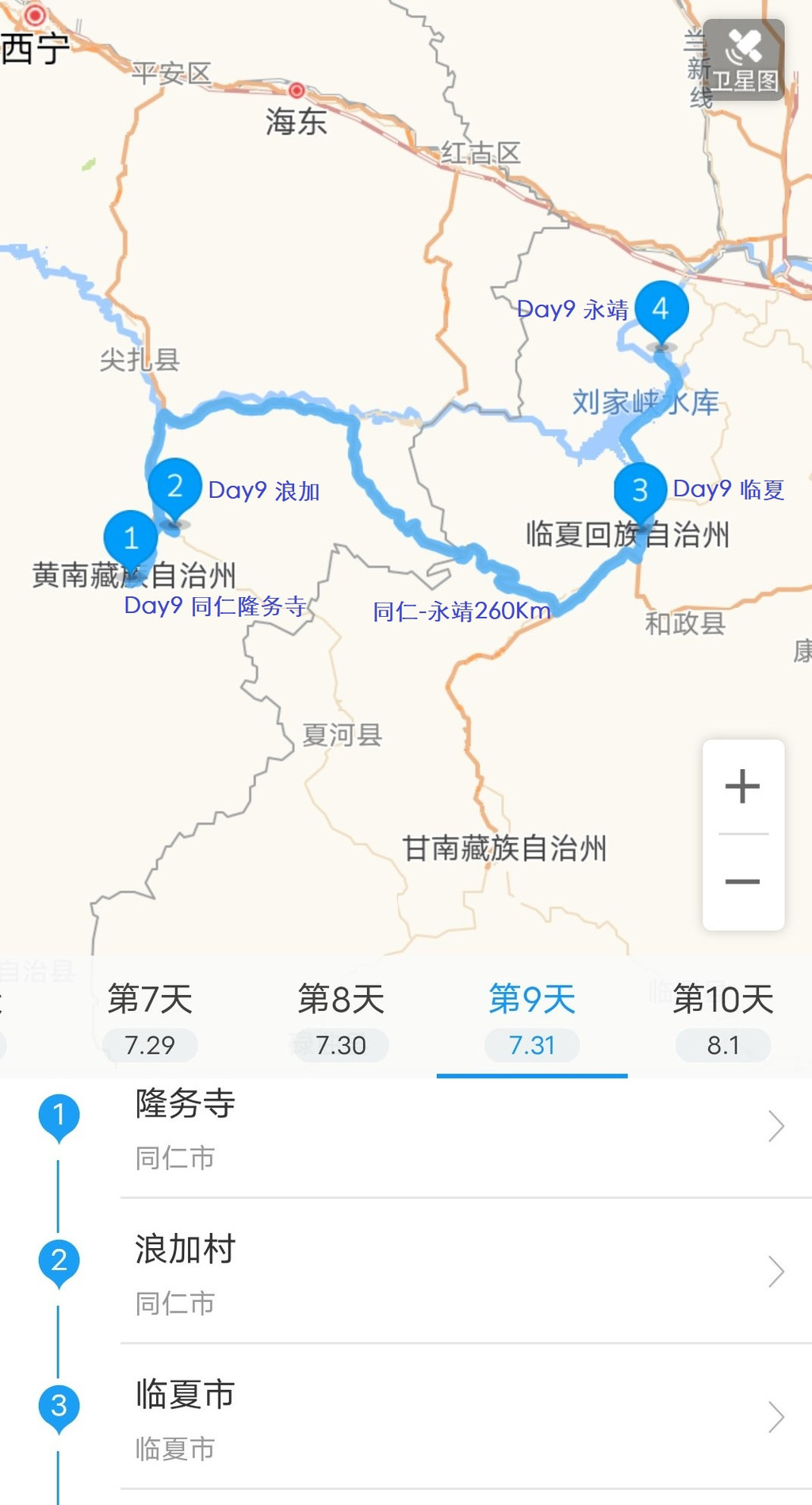Tap map pin 2 at 浪加

174,485
